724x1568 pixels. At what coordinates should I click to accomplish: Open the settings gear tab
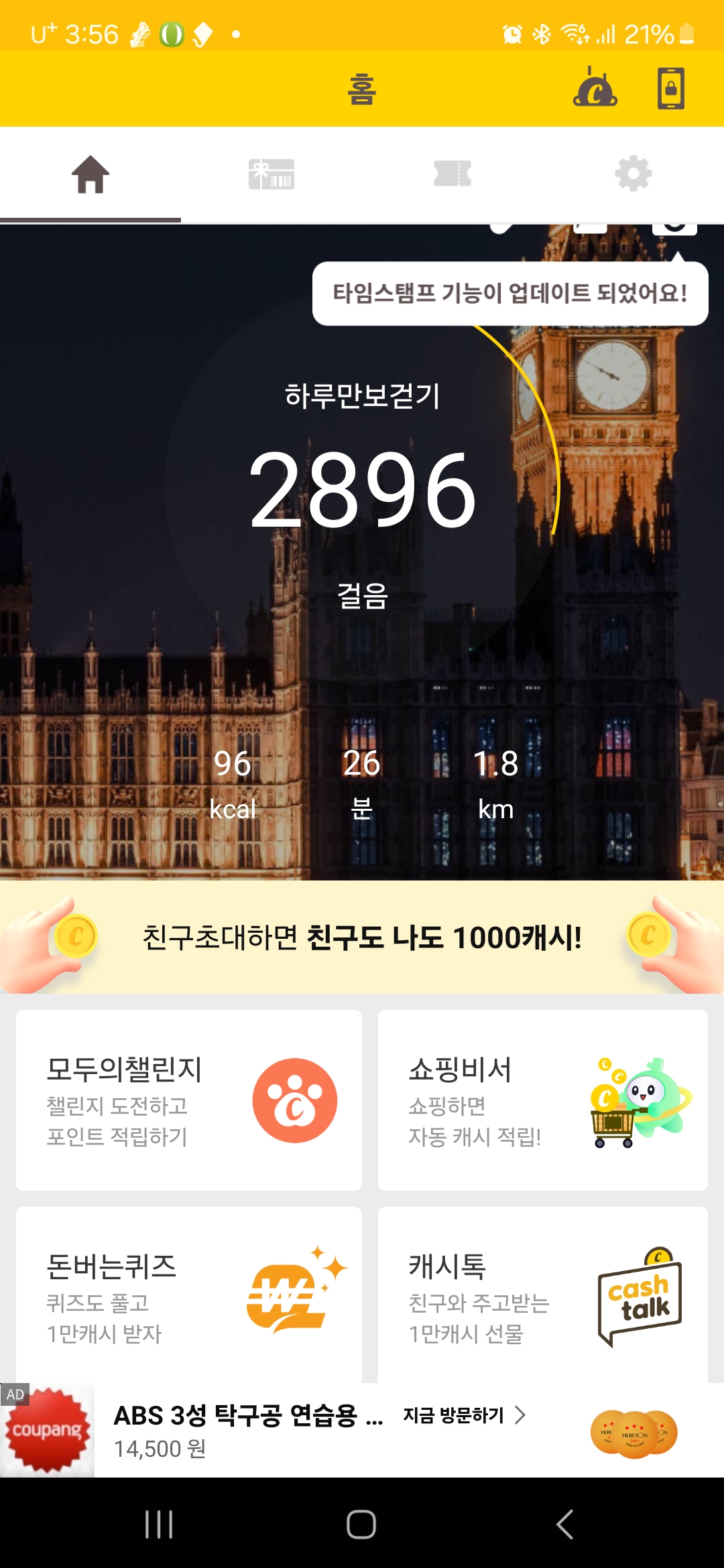pos(633,174)
